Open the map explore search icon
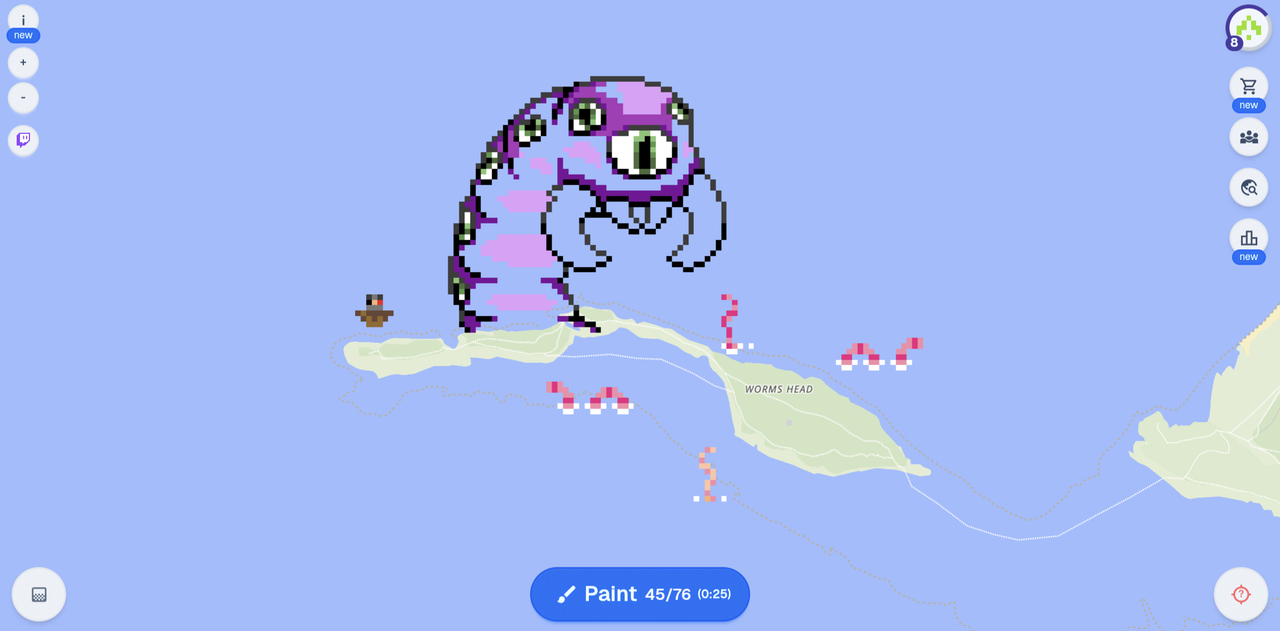1280x631 pixels. (1248, 187)
